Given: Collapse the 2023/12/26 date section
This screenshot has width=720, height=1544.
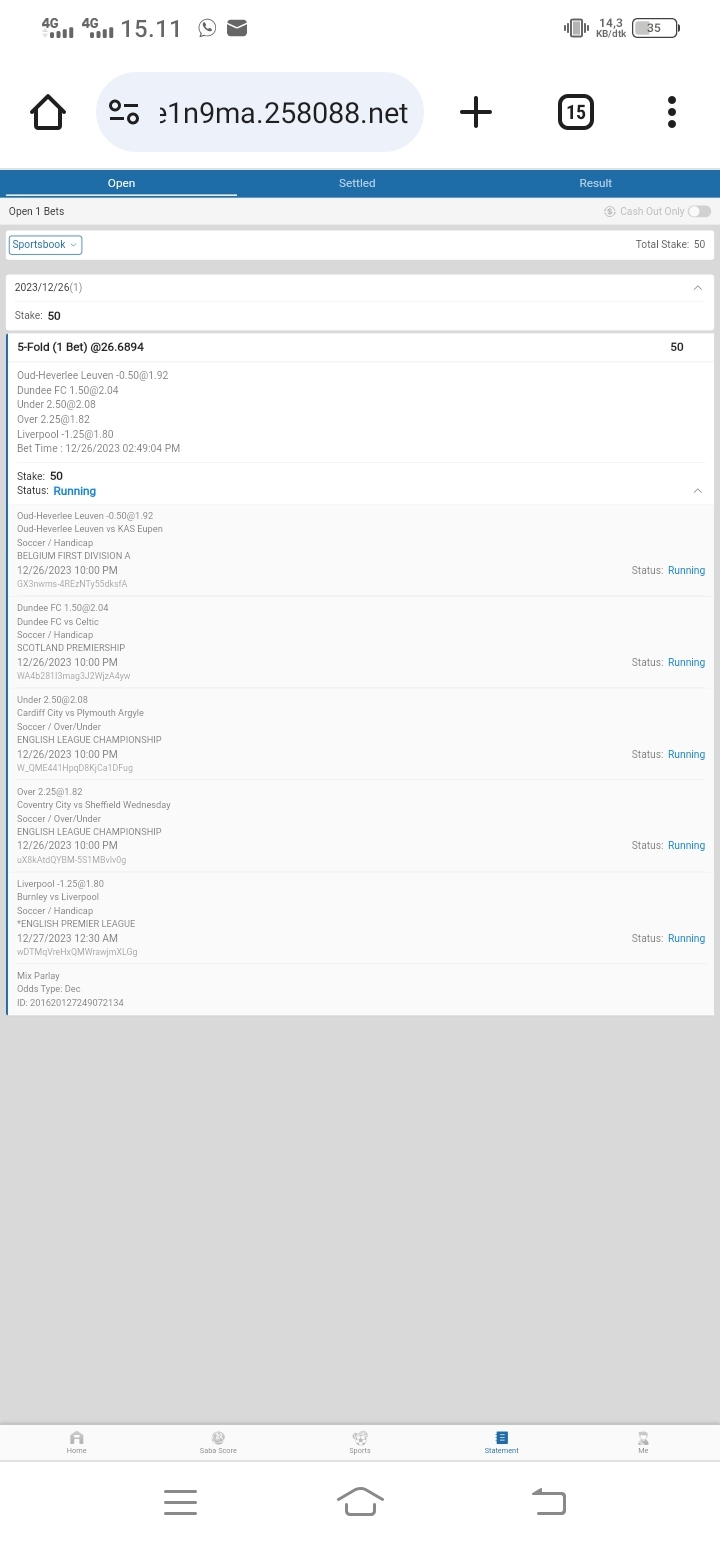Looking at the screenshot, I should [x=697, y=288].
